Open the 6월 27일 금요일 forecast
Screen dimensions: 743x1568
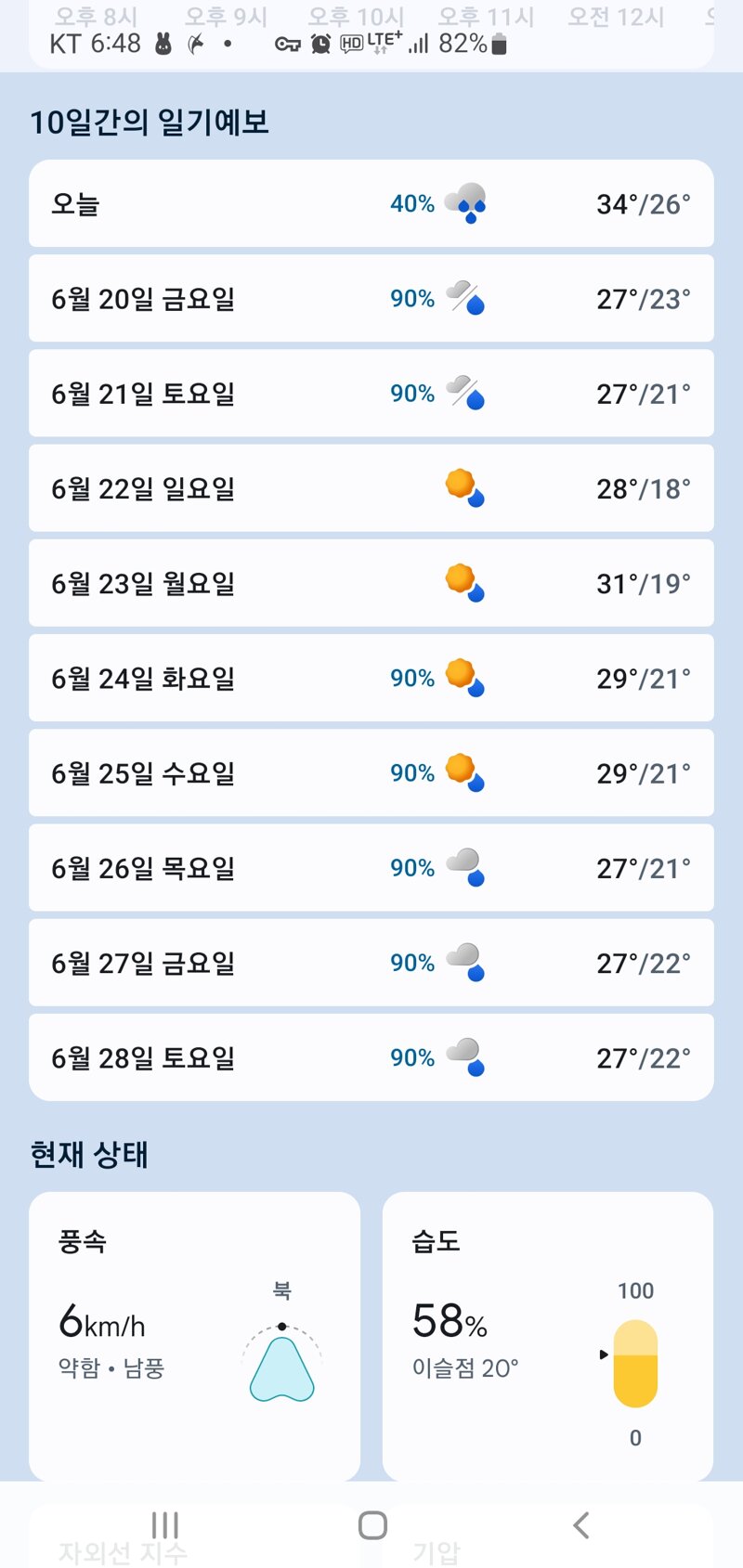(371, 963)
